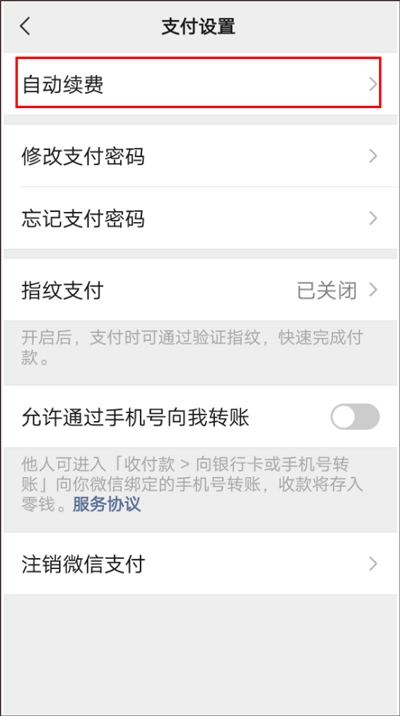Enable 允许通过手机号向我转账 switch

(x=355, y=416)
